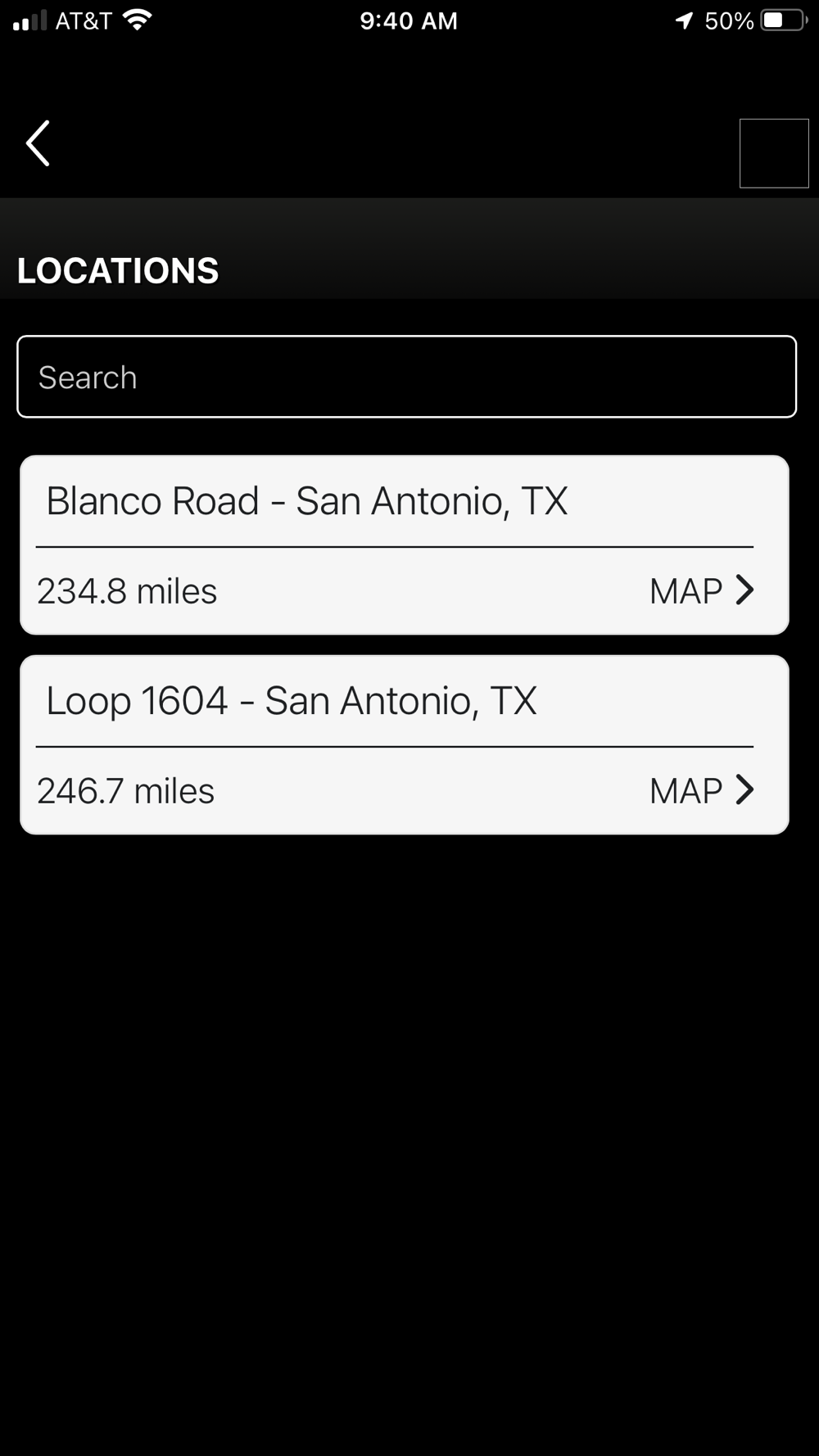Select Loop 1604 - San Antonio location
This screenshot has width=819, height=1456.
[292, 701]
